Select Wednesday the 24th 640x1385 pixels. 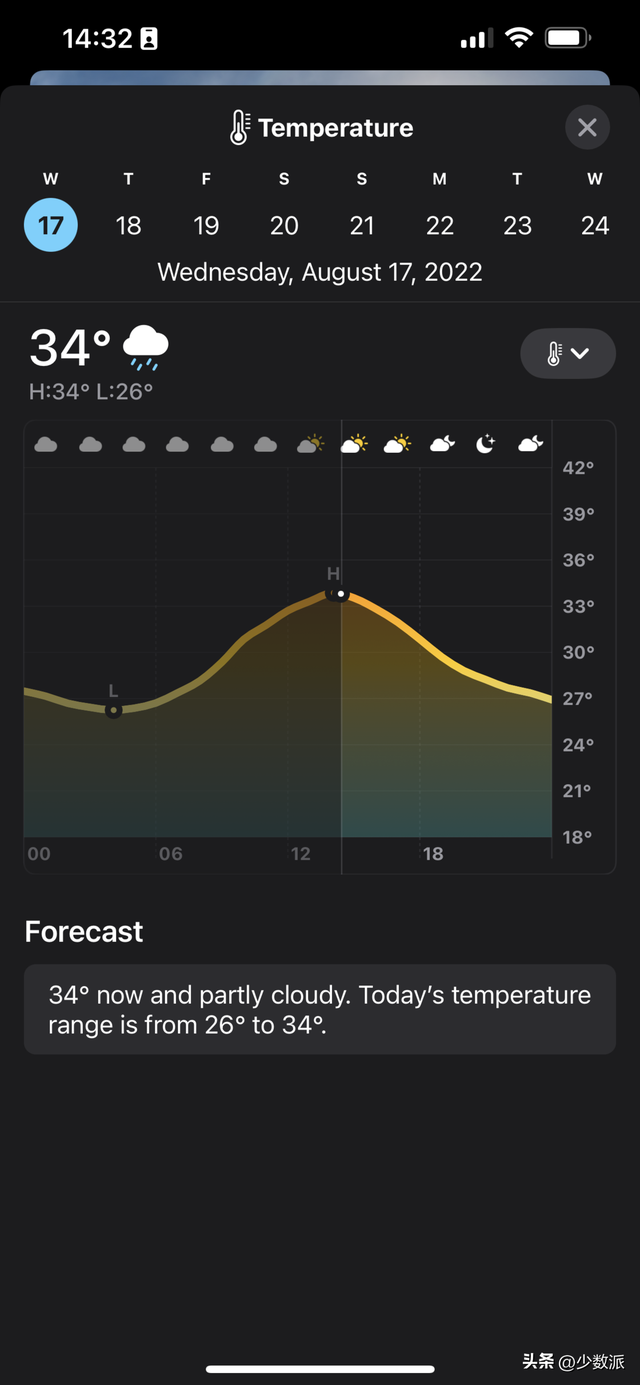(x=595, y=225)
